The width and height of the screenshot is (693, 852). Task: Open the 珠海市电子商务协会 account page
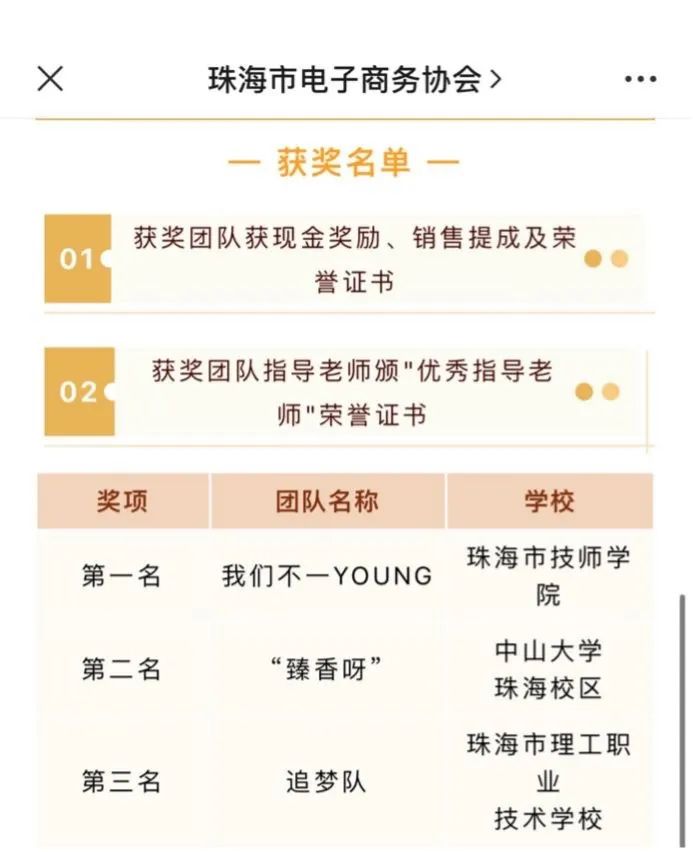(x=354, y=79)
